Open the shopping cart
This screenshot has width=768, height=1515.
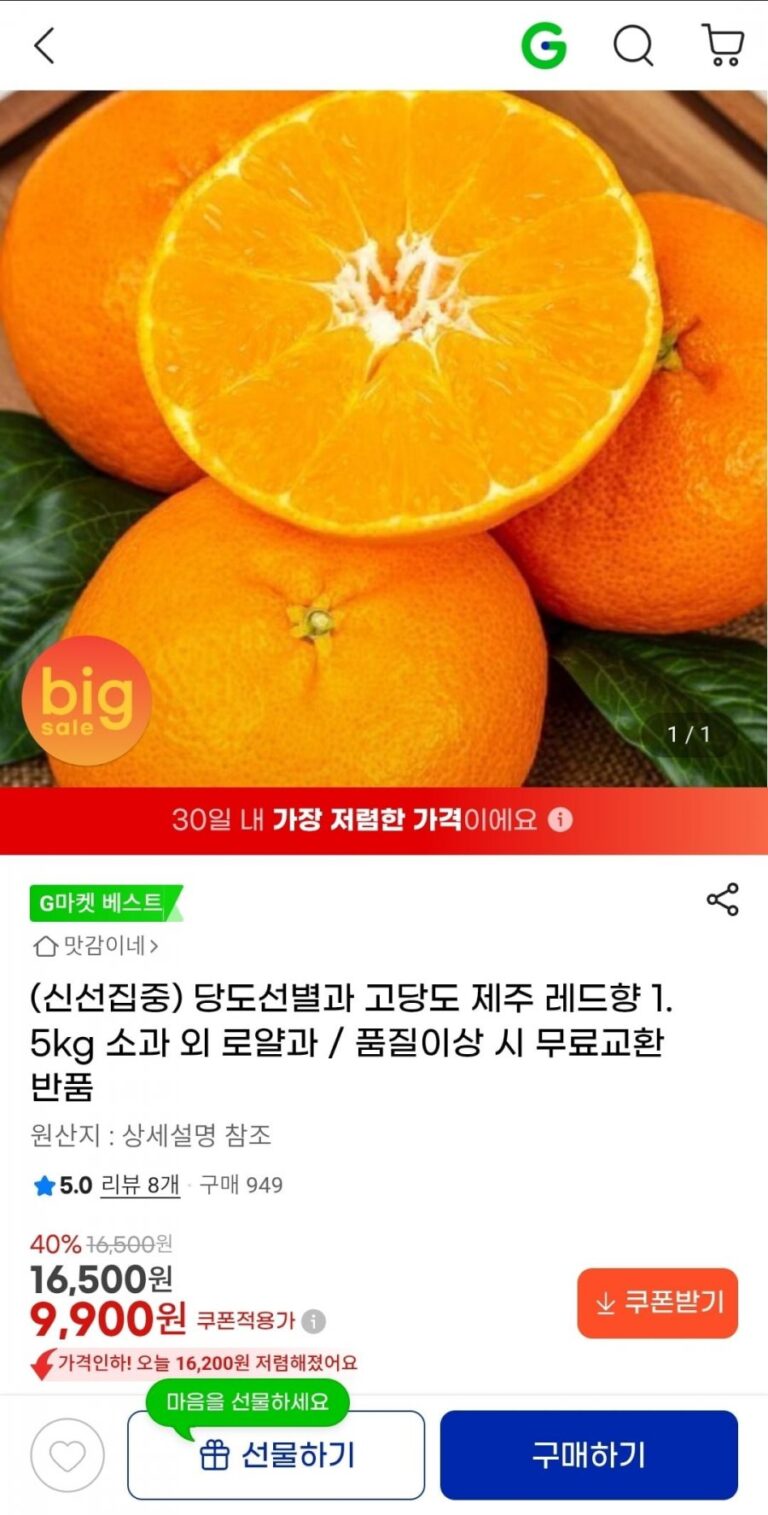(722, 46)
